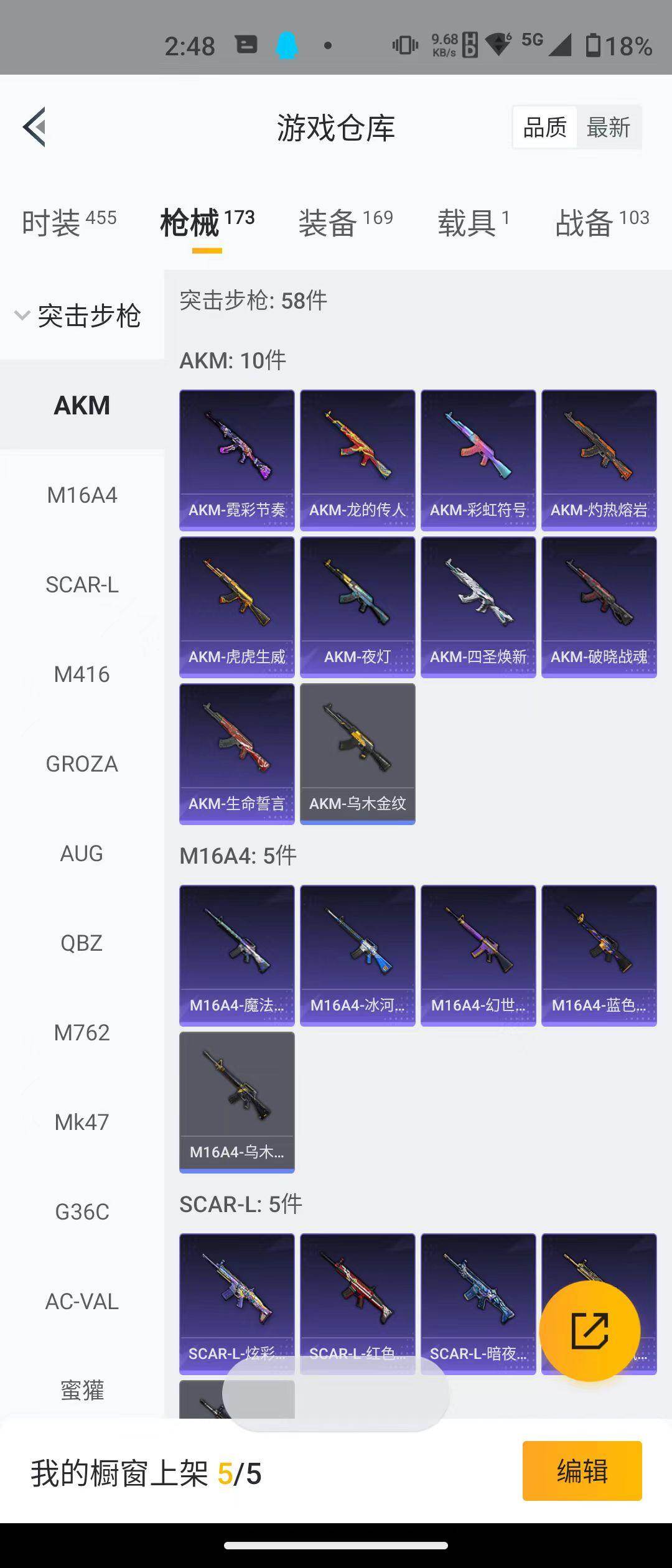Select M16A4 in the weapon sidebar

pyautogui.click(x=82, y=495)
